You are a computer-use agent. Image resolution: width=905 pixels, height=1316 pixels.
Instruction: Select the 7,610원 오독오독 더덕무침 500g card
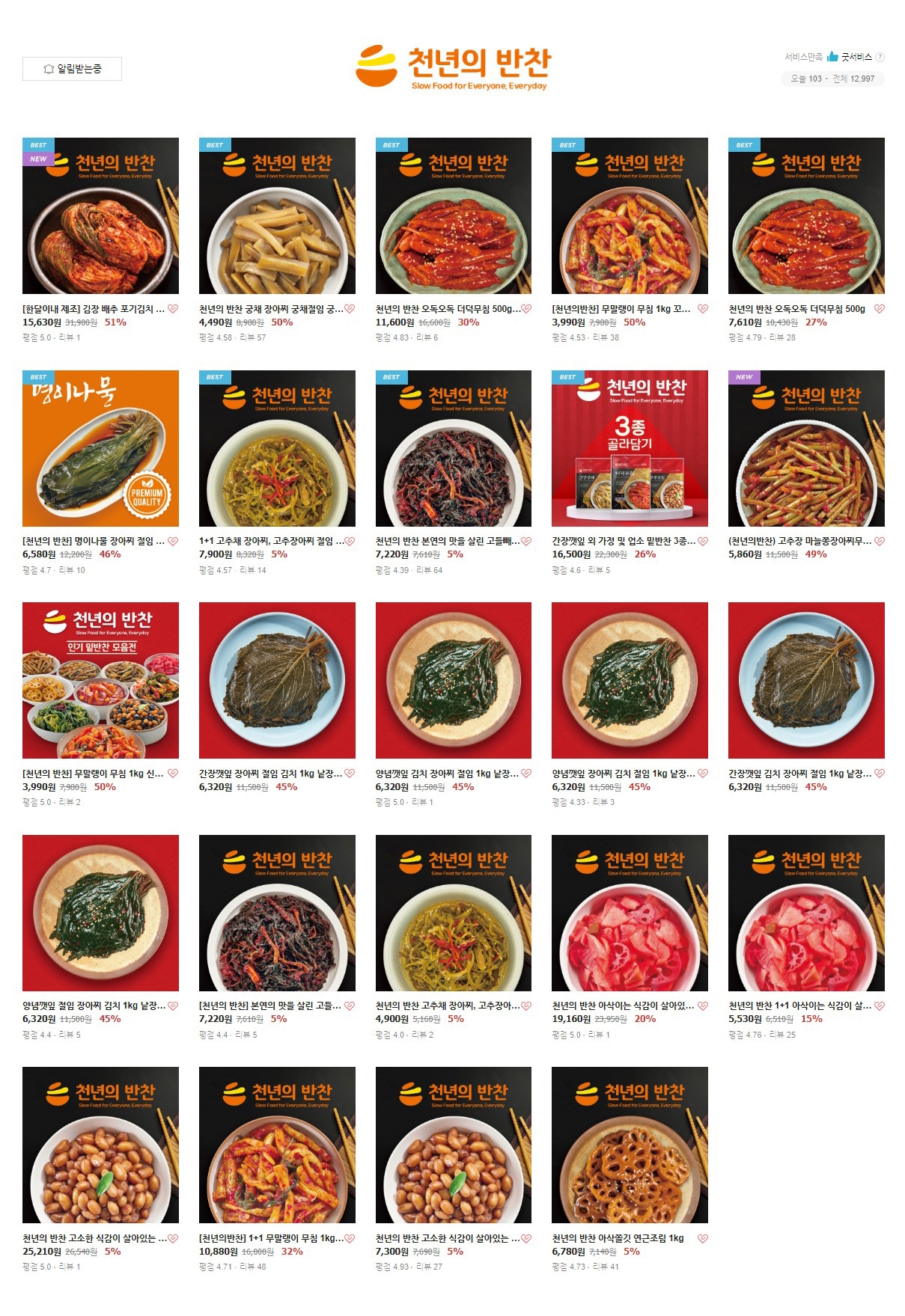pyautogui.click(x=806, y=215)
